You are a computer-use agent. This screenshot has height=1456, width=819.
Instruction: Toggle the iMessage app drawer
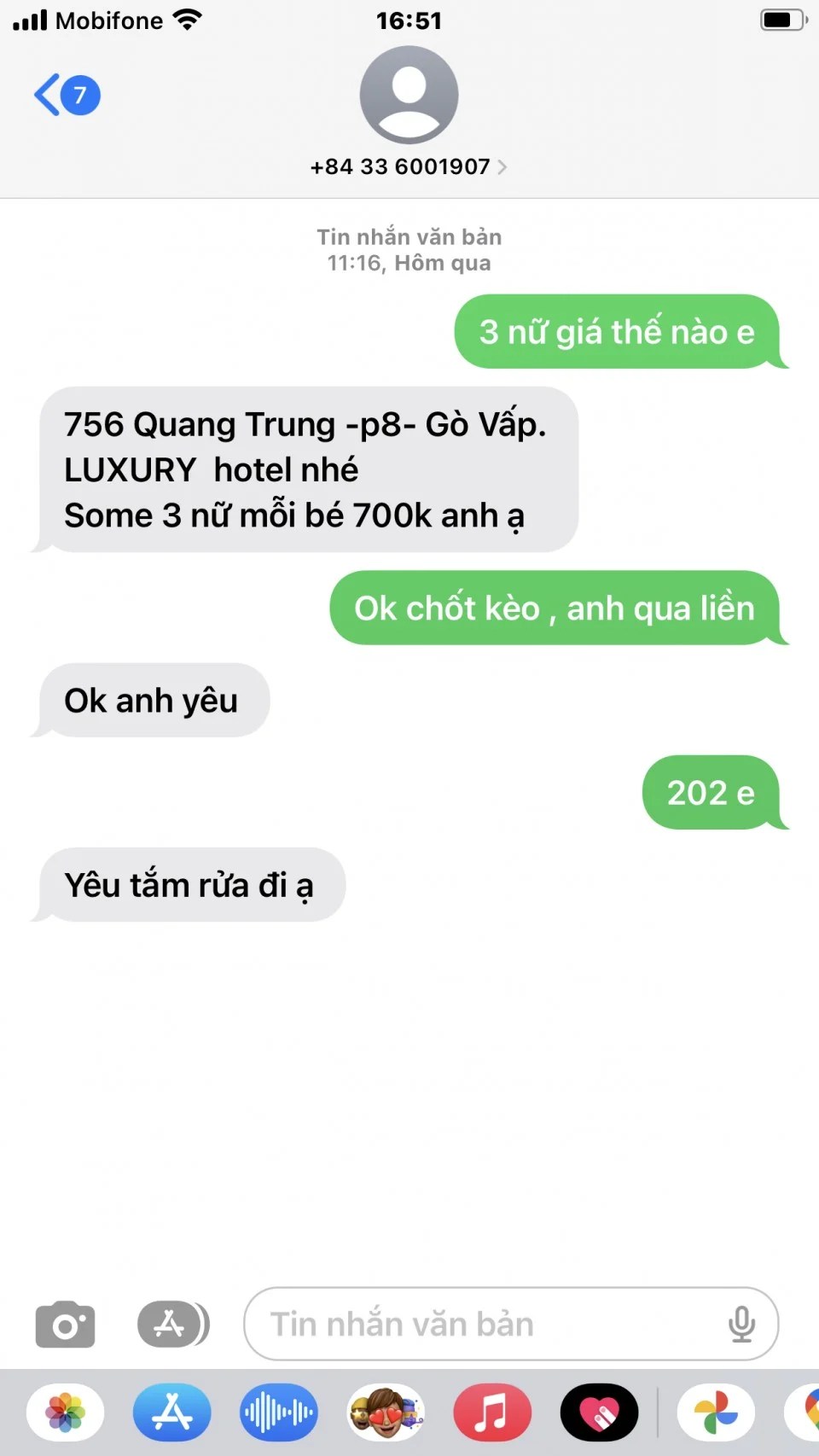[x=173, y=1325]
